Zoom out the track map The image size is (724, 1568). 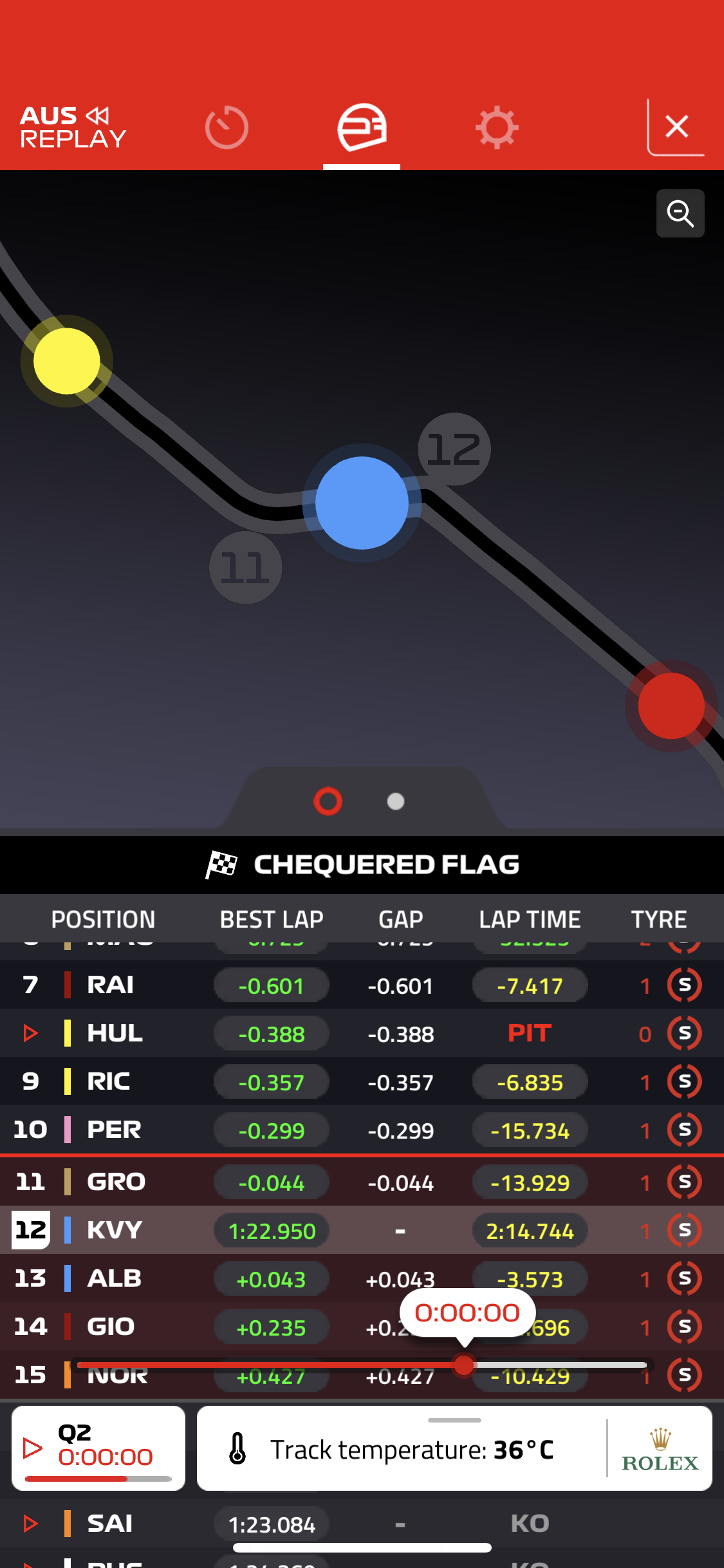tap(680, 213)
